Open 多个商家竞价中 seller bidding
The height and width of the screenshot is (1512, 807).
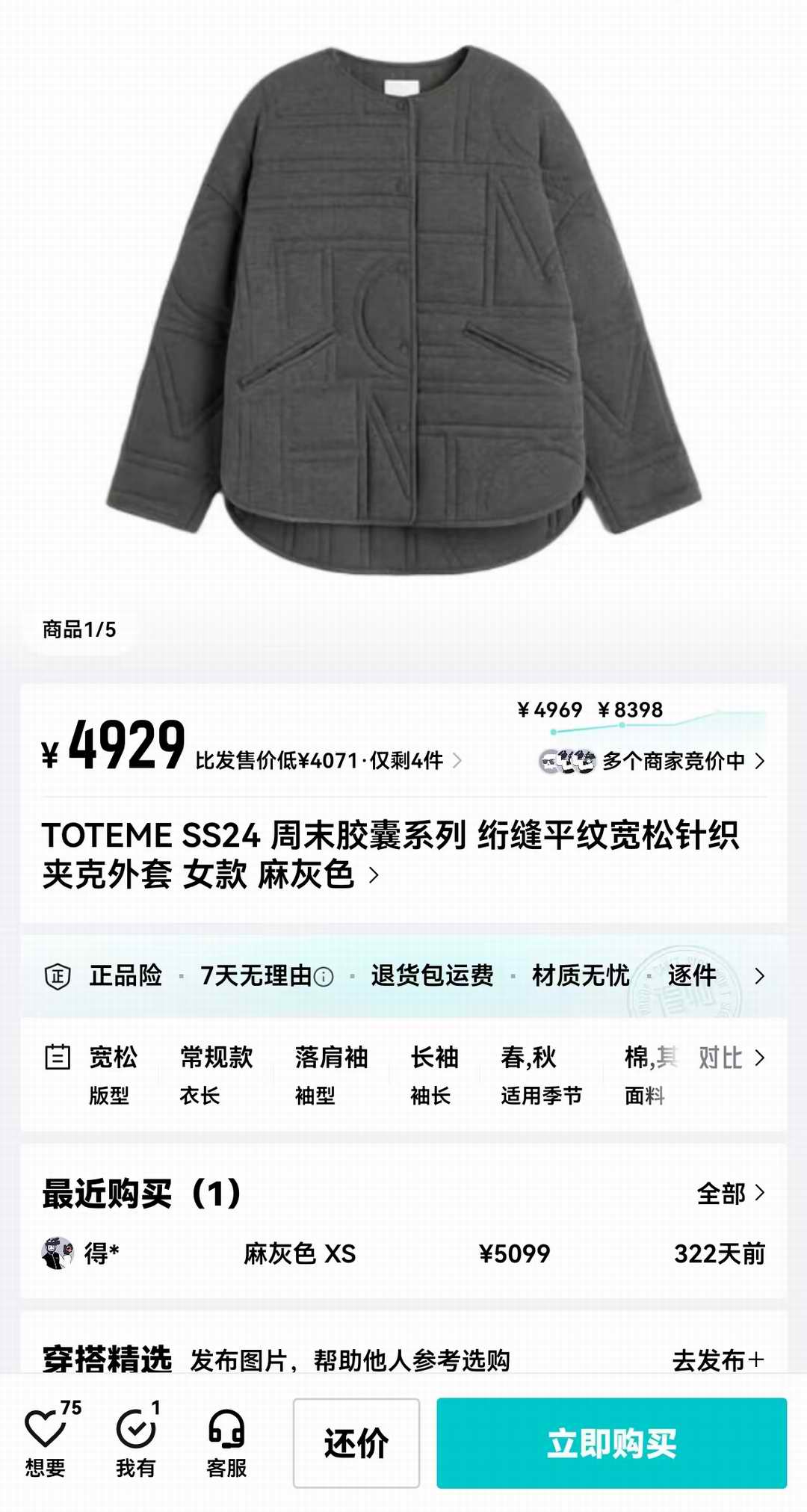672,761
